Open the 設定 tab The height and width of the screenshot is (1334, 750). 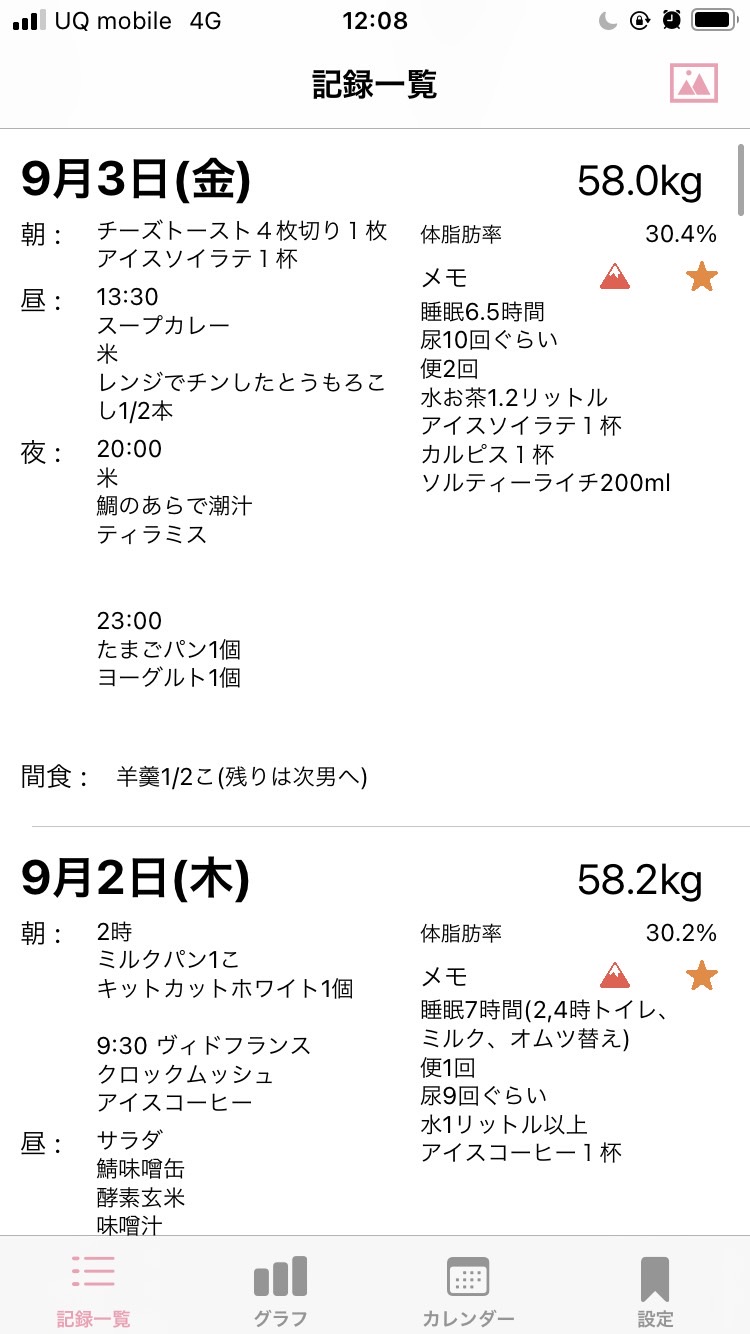[x=655, y=1291]
